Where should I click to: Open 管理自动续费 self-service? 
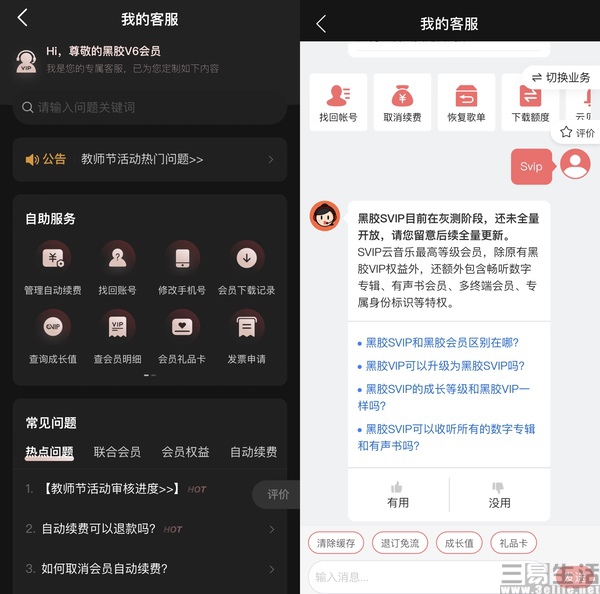[53, 268]
